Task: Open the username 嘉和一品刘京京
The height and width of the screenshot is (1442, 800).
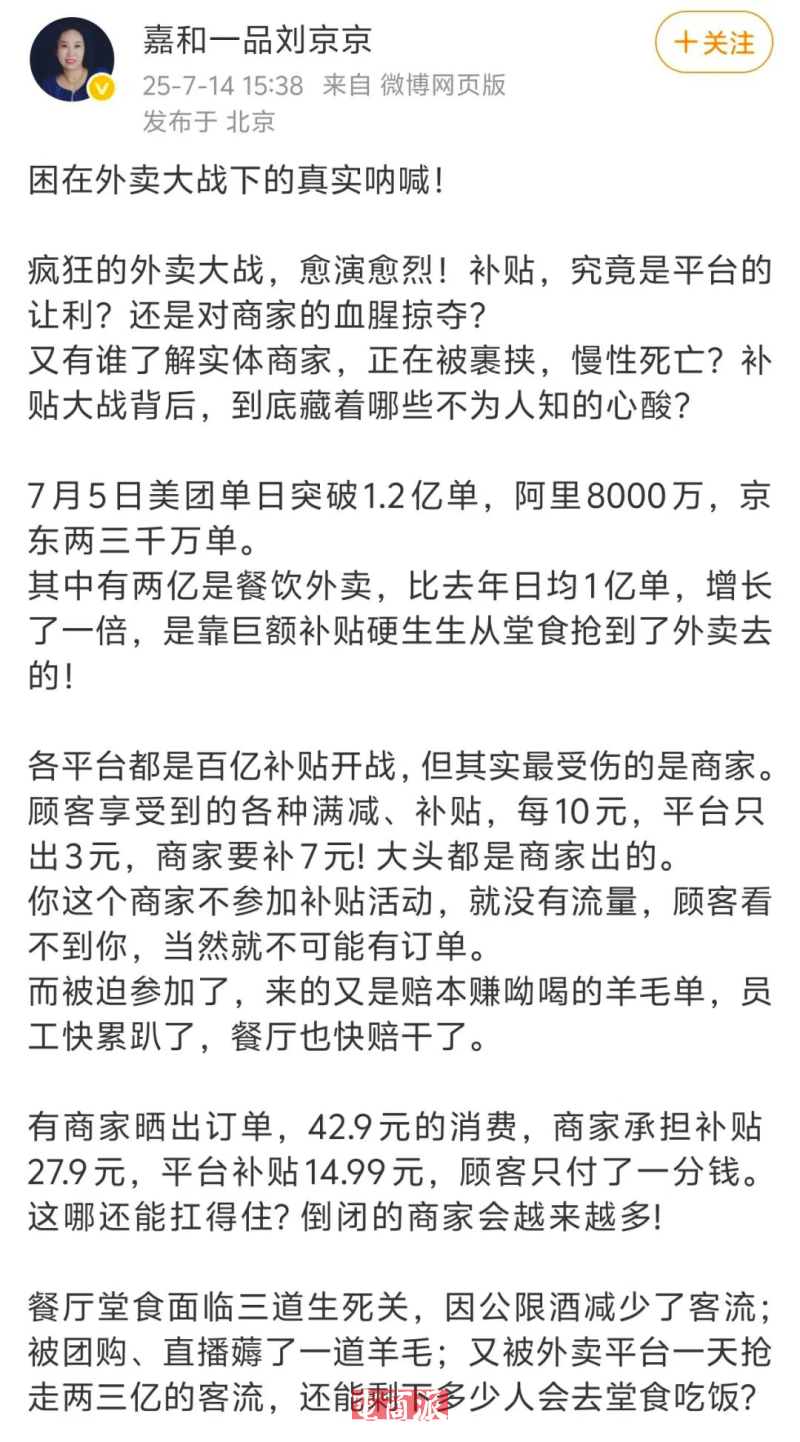Action: [257, 38]
